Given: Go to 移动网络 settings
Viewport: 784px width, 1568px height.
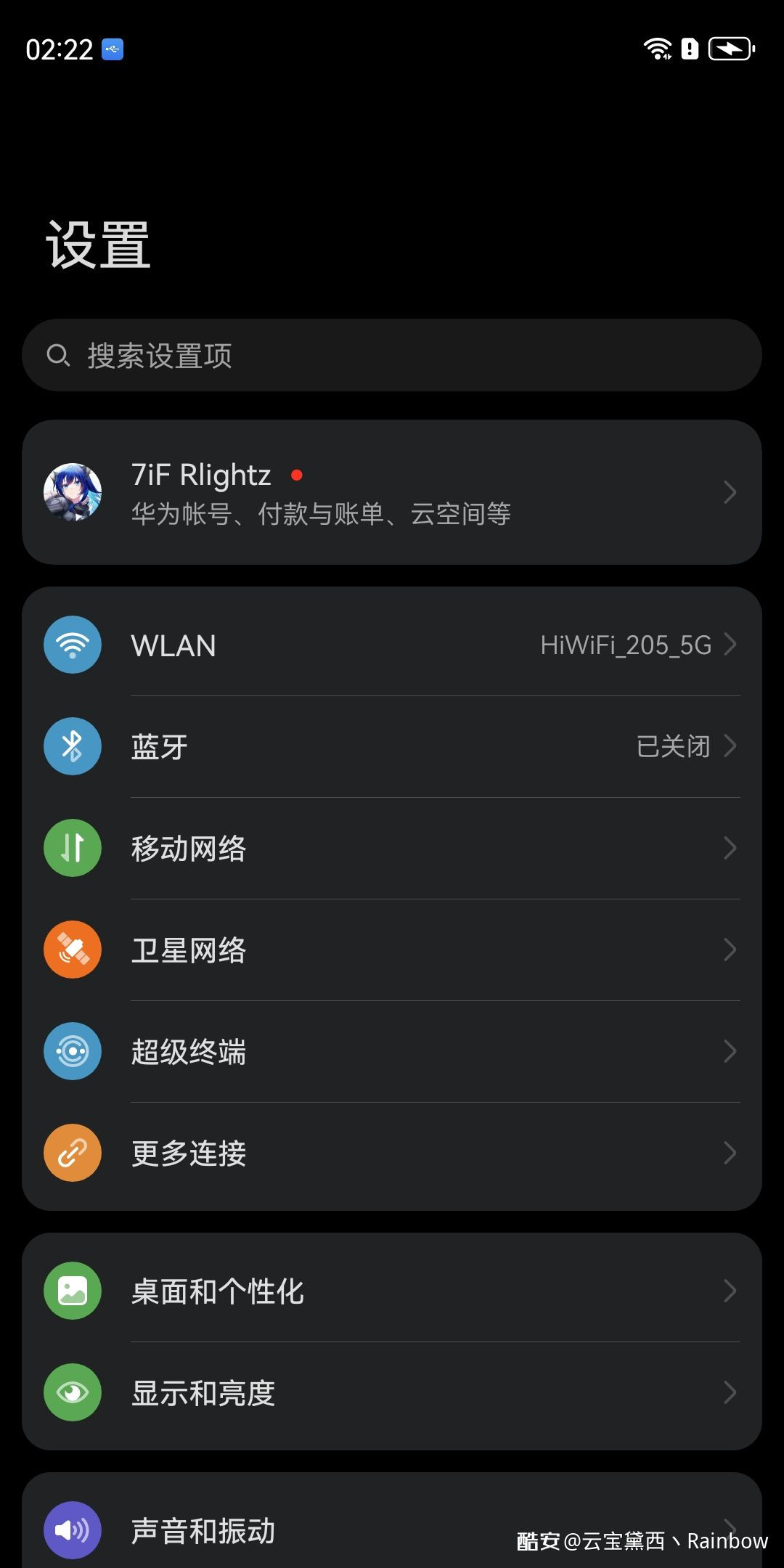Looking at the screenshot, I should click(392, 848).
